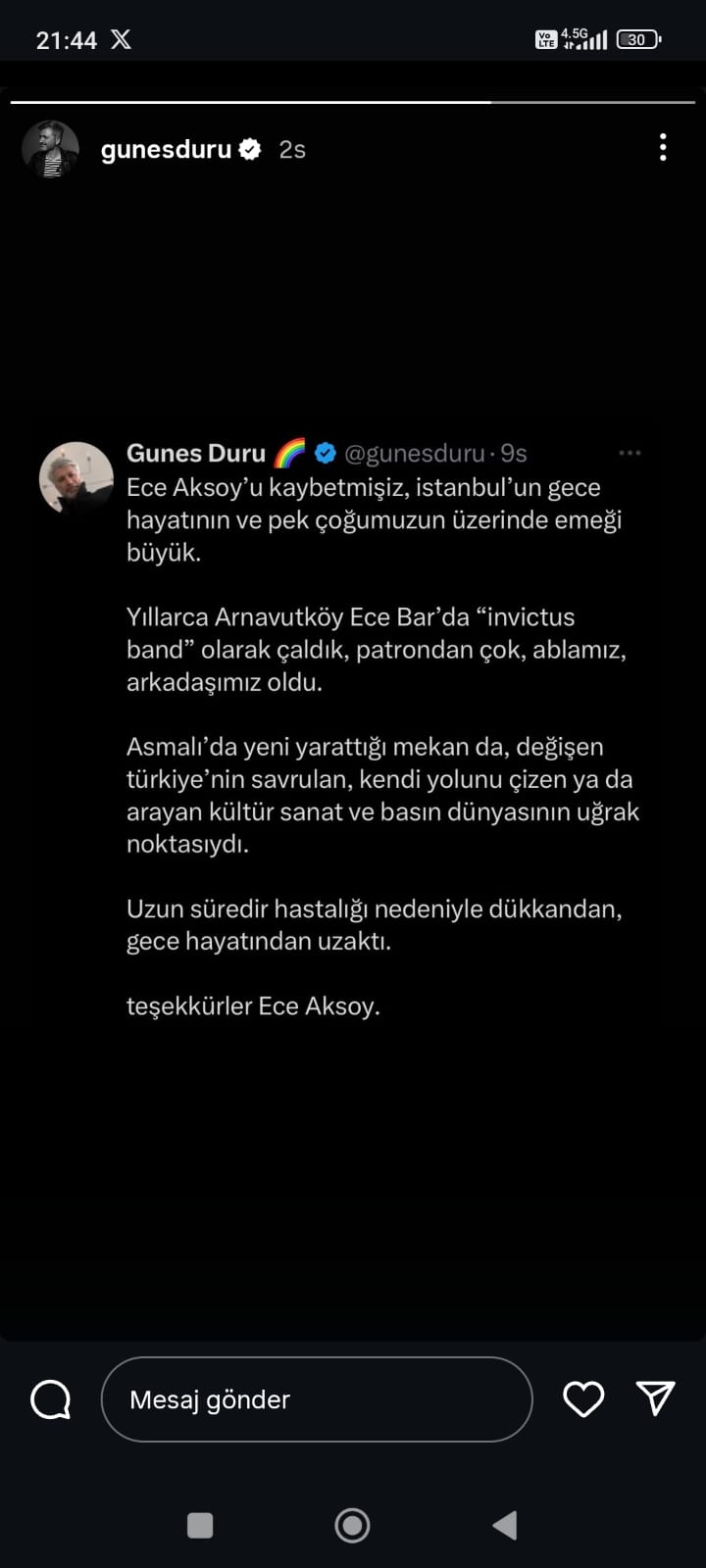The image size is (706, 1568).
Task: Open the comment bubble icon
Action: tap(51, 1399)
